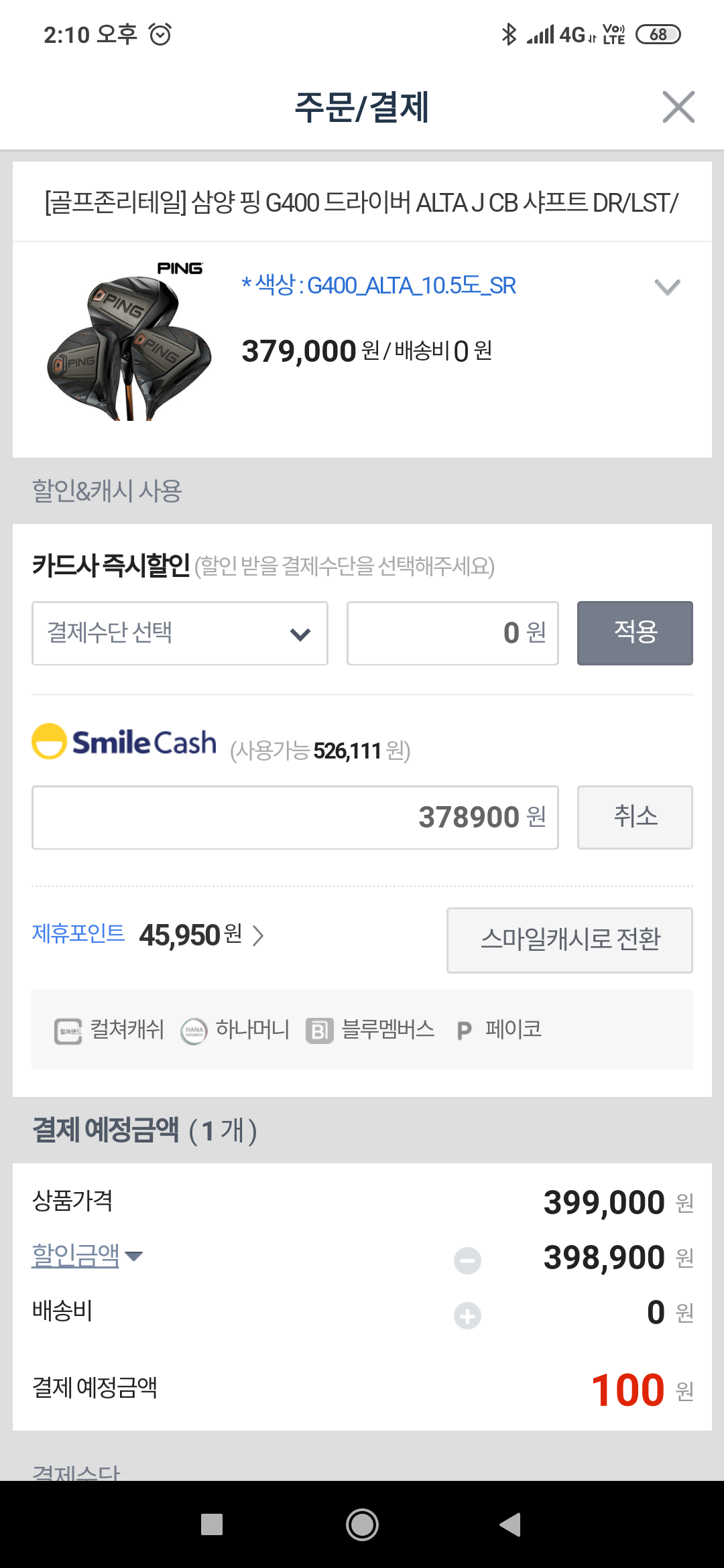Cancel the Smile Cash usage with 취소
The image size is (724, 1568).
635,818
